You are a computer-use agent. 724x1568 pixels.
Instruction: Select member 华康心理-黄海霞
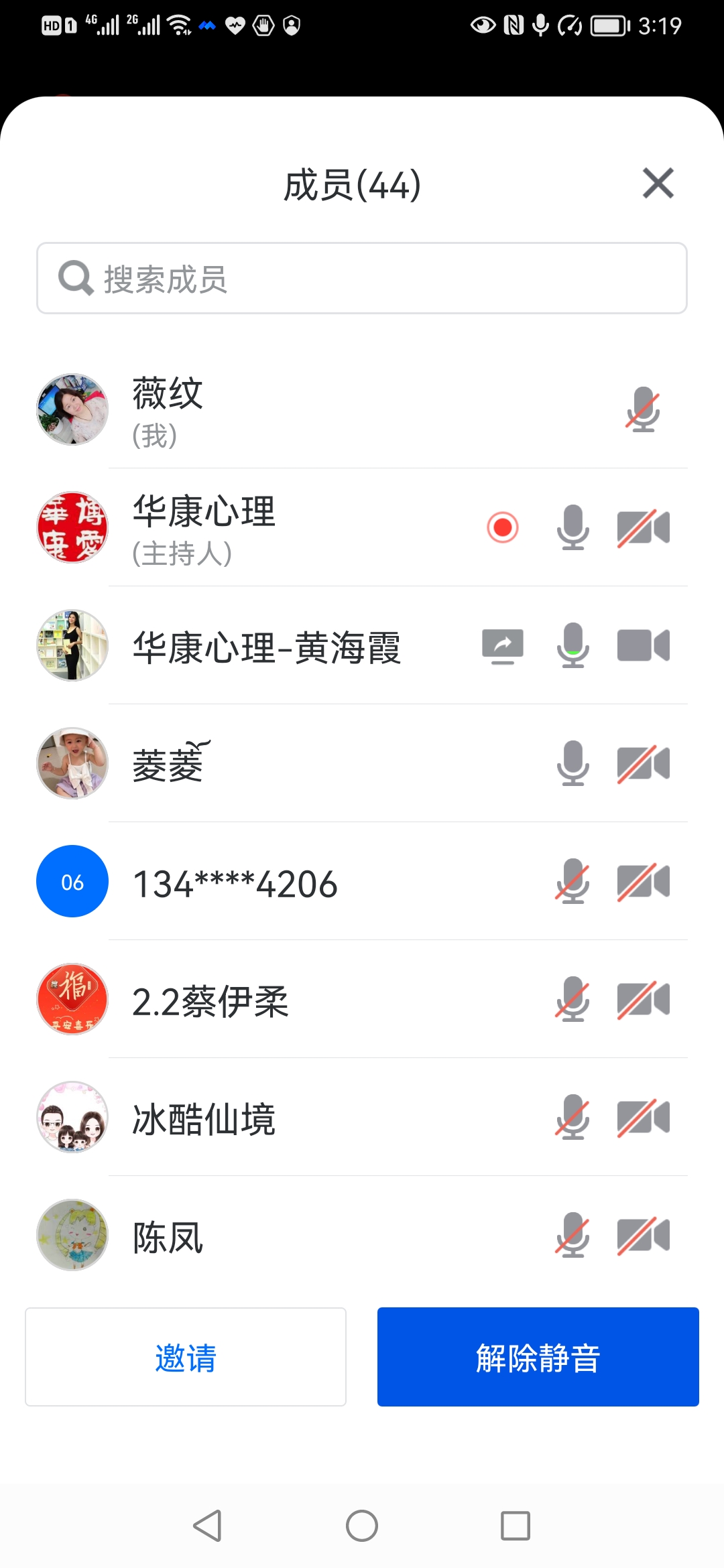pos(267,647)
